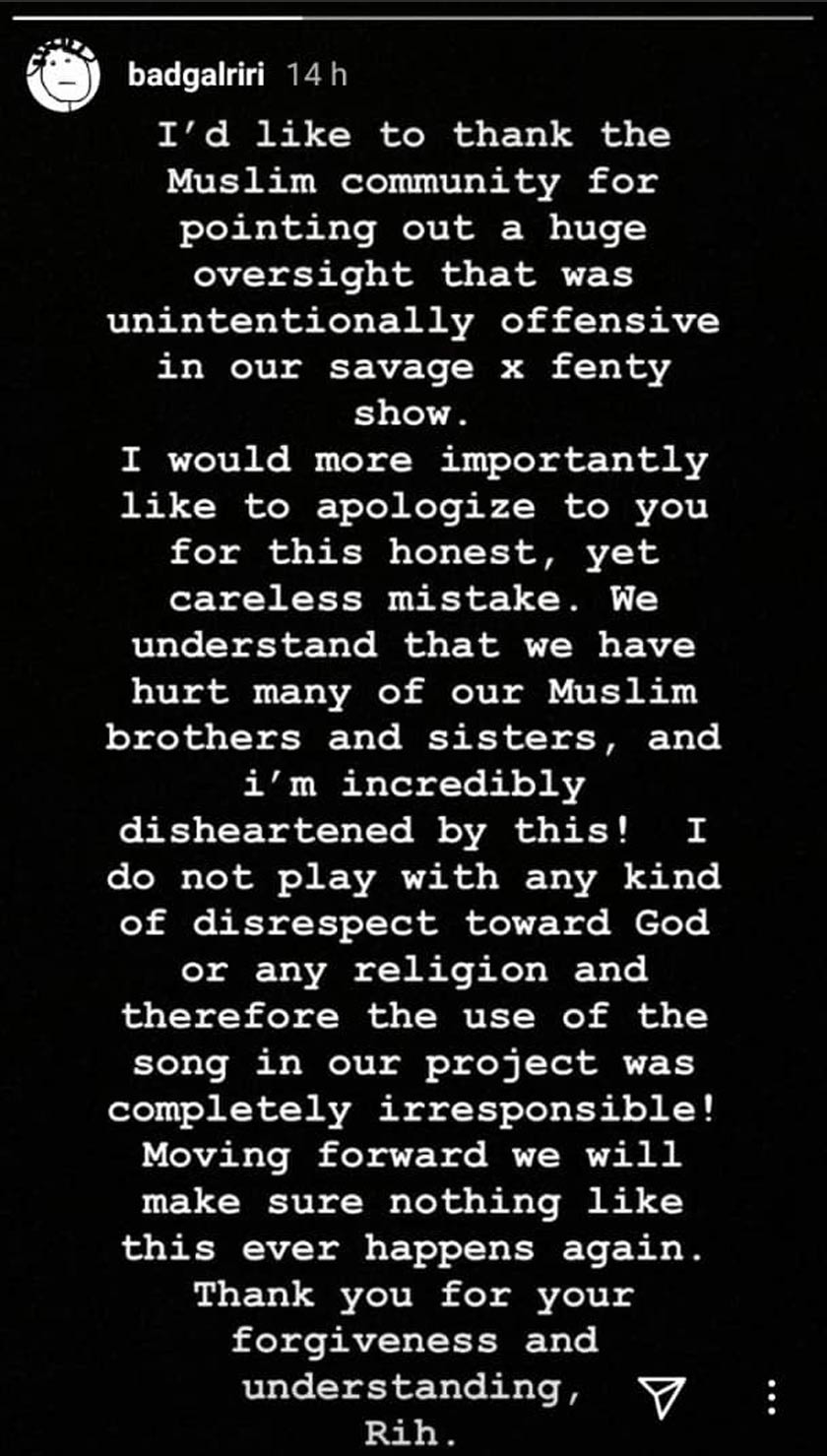Tap the 'savage x fenty show' text line
Viewport: 827px width, 1456px height.
click(413, 367)
